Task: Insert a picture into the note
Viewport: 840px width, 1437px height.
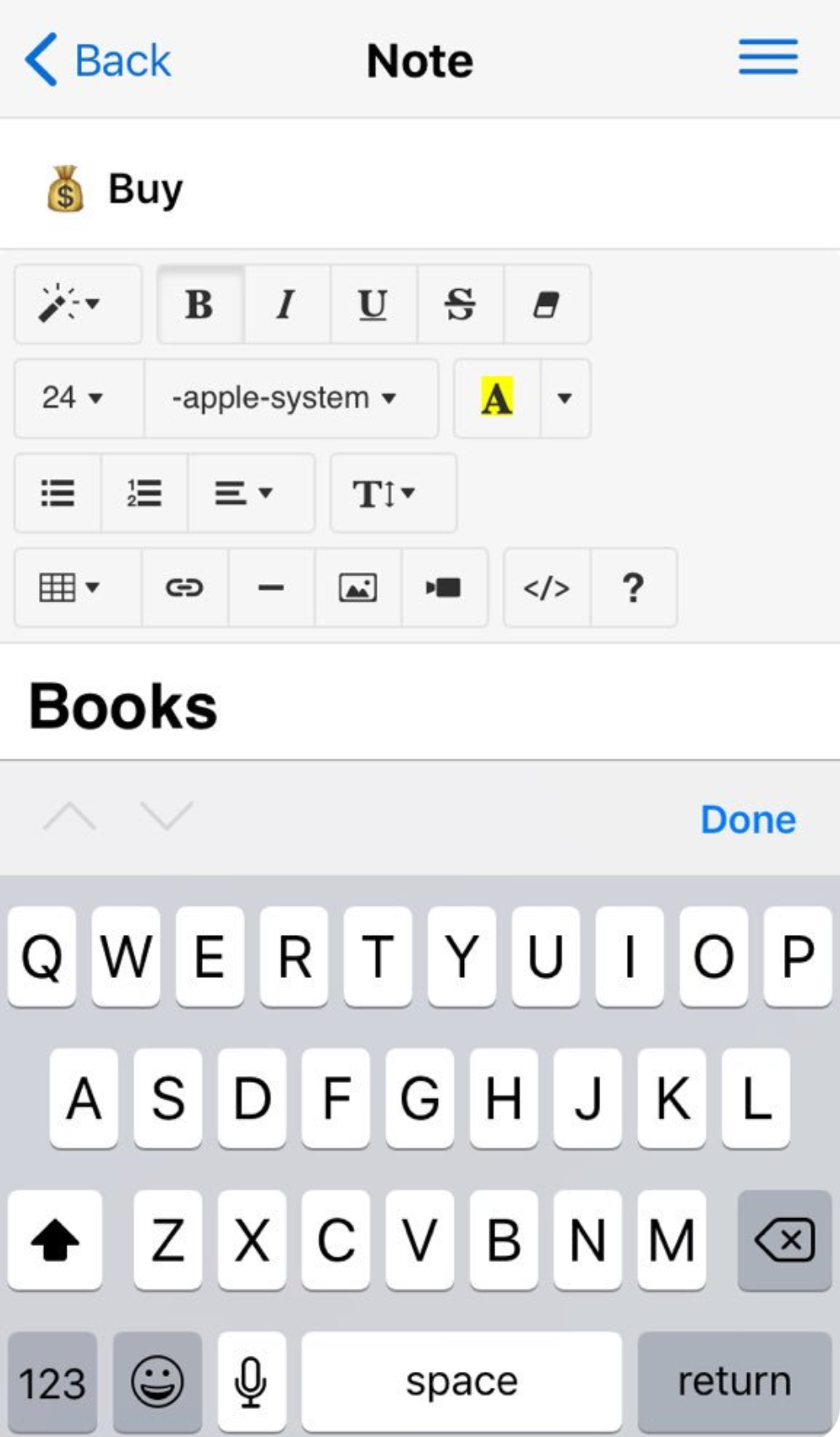Action: click(x=358, y=587)
